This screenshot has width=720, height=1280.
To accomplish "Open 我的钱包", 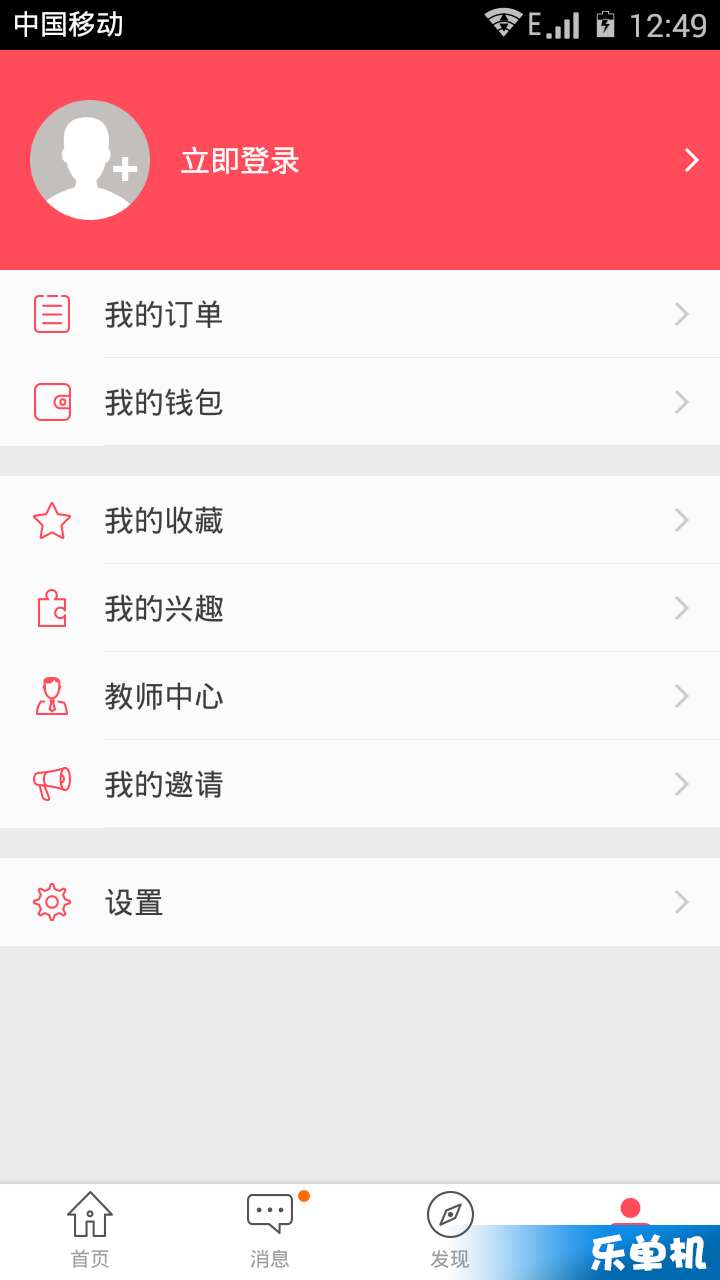I will click(x=360, y=402).
